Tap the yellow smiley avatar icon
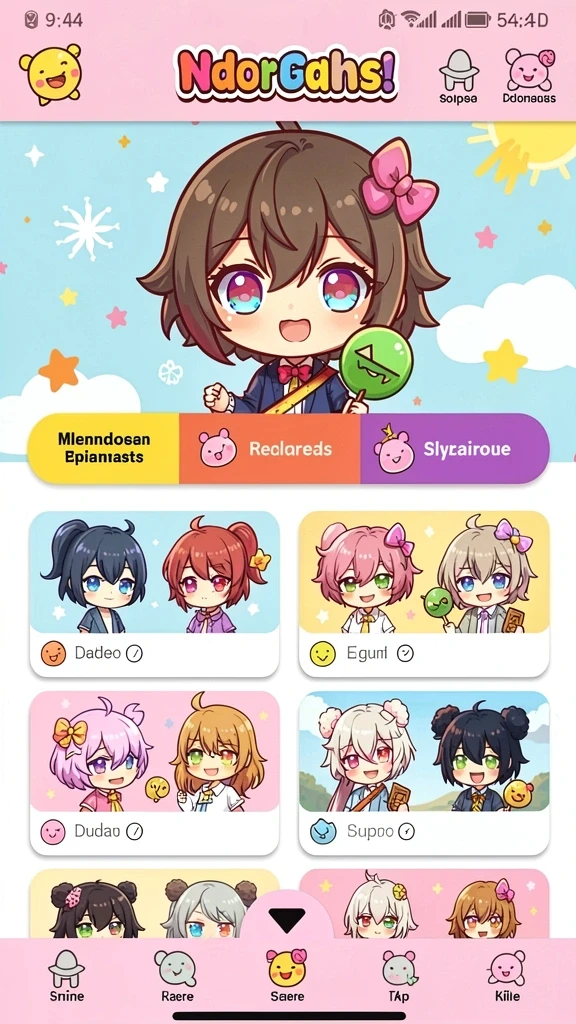 (x=50, y=74)
